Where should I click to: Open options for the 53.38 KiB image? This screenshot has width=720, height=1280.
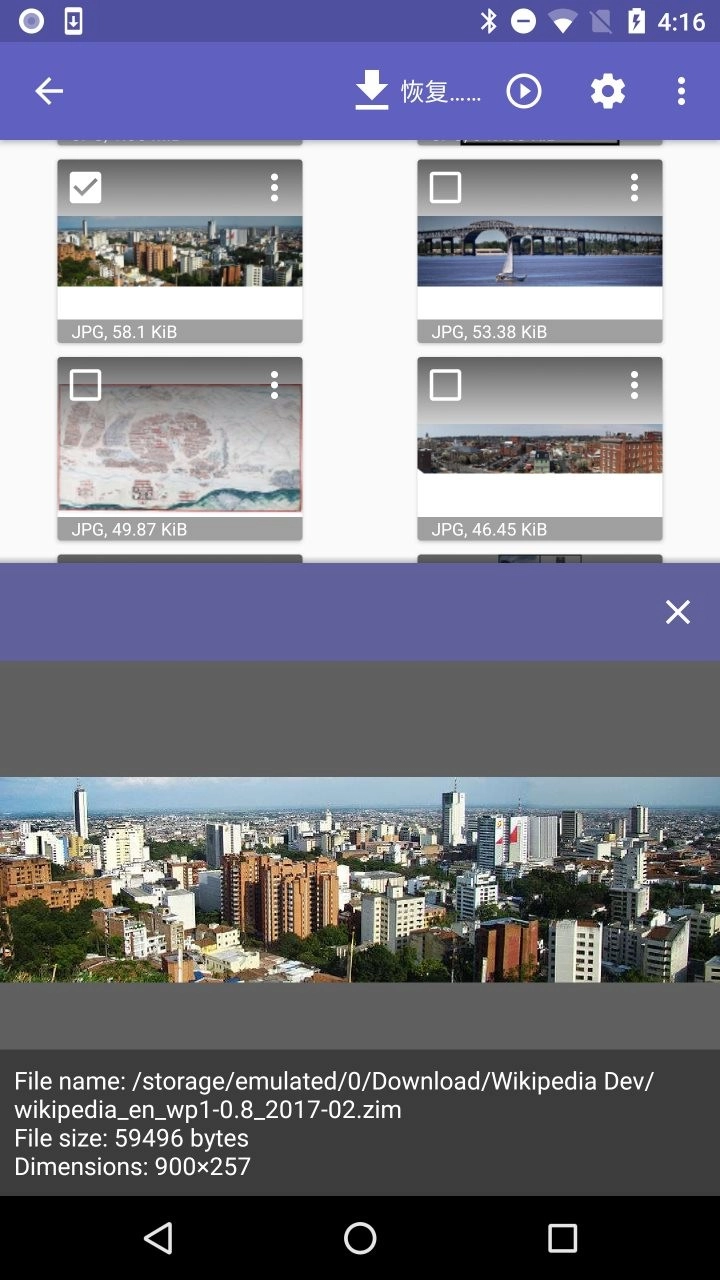coord(634,187)
